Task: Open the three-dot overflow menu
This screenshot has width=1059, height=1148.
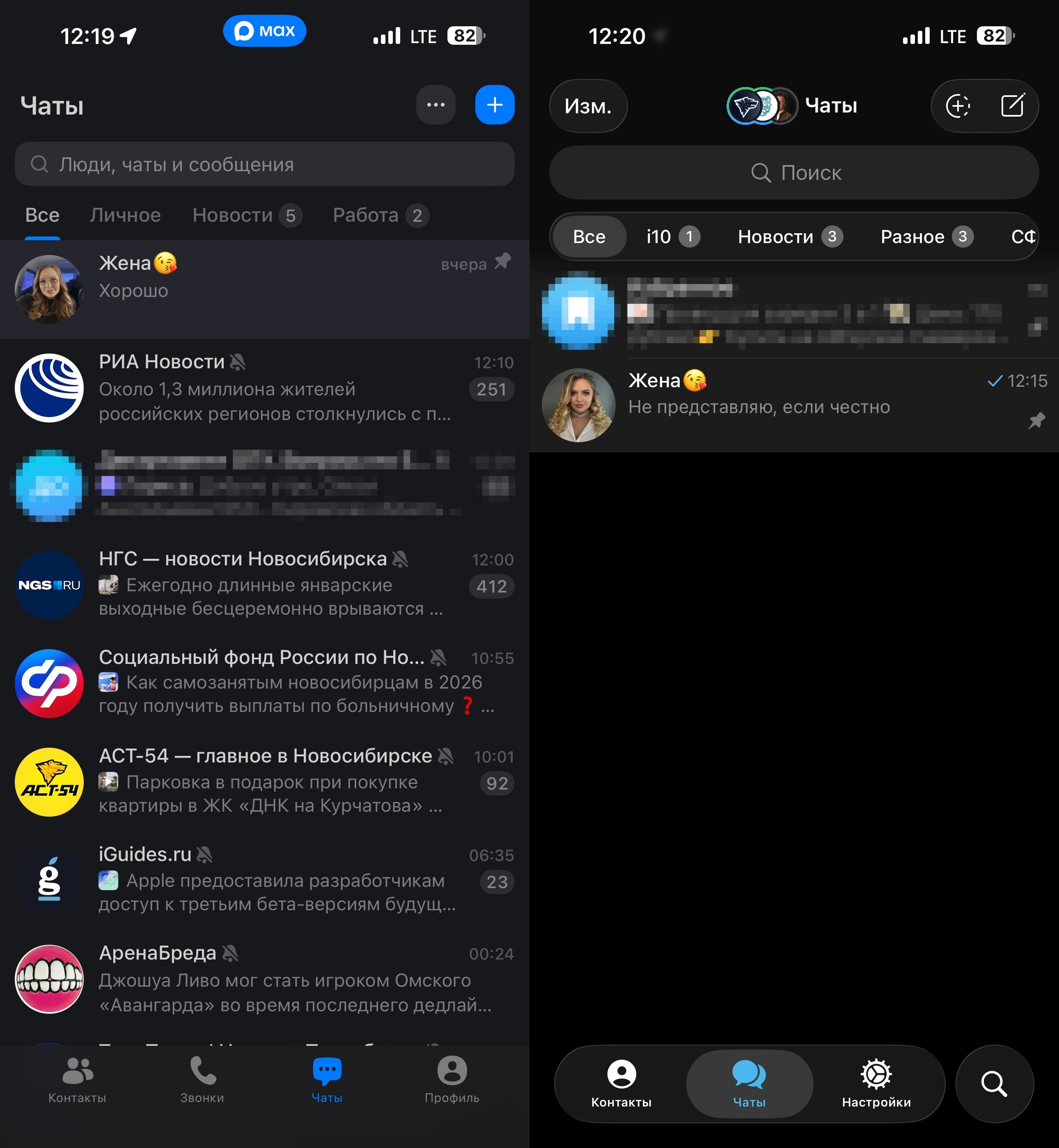Action: (x=436, y=105)
